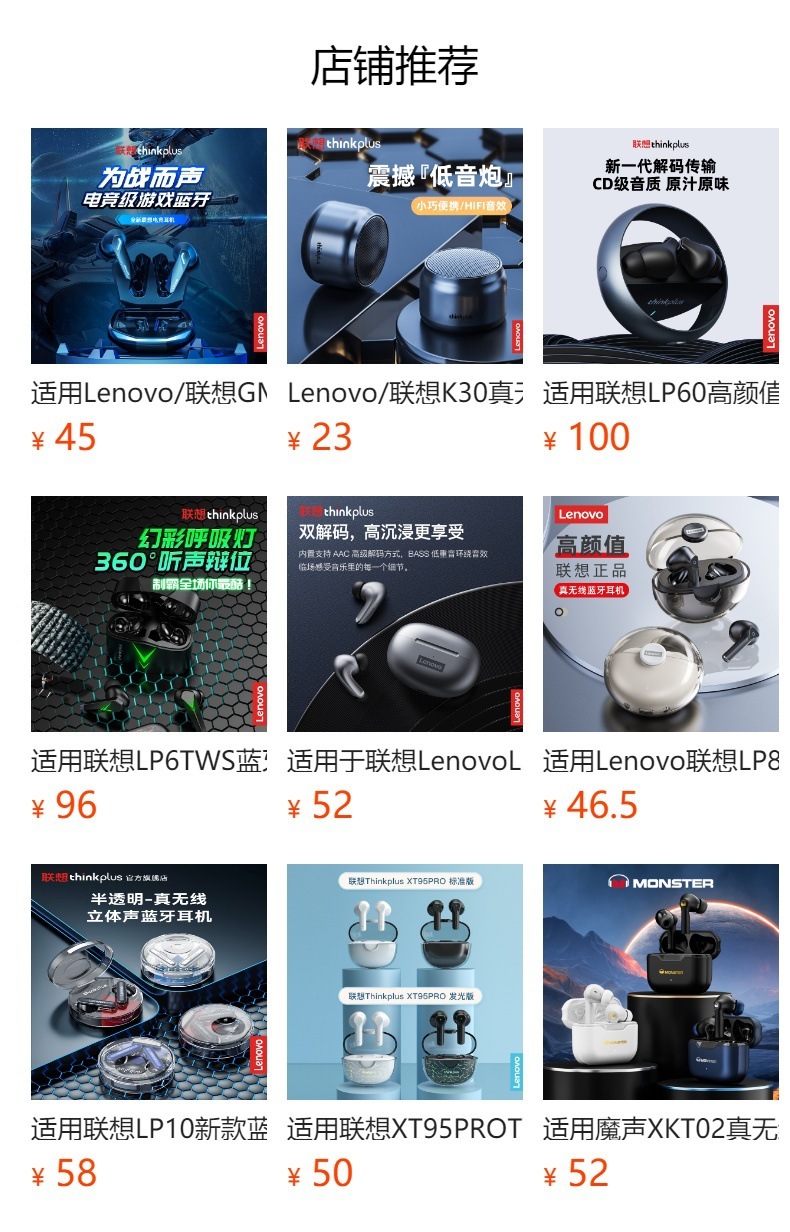
Task: View the Lenovo K30 speaker priced ¥23
Action: pyautogui.click(x=404, y=246)
